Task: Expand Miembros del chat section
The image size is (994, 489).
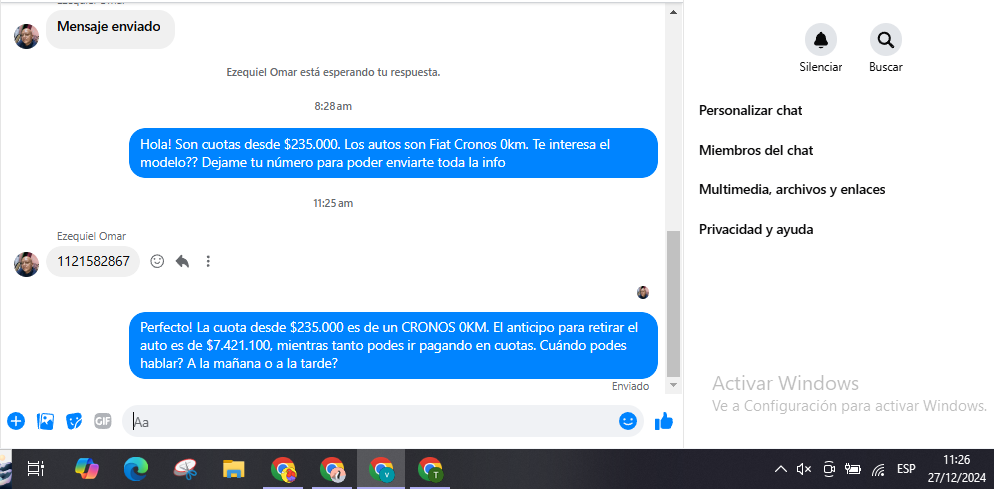Action: pos(755,150)
